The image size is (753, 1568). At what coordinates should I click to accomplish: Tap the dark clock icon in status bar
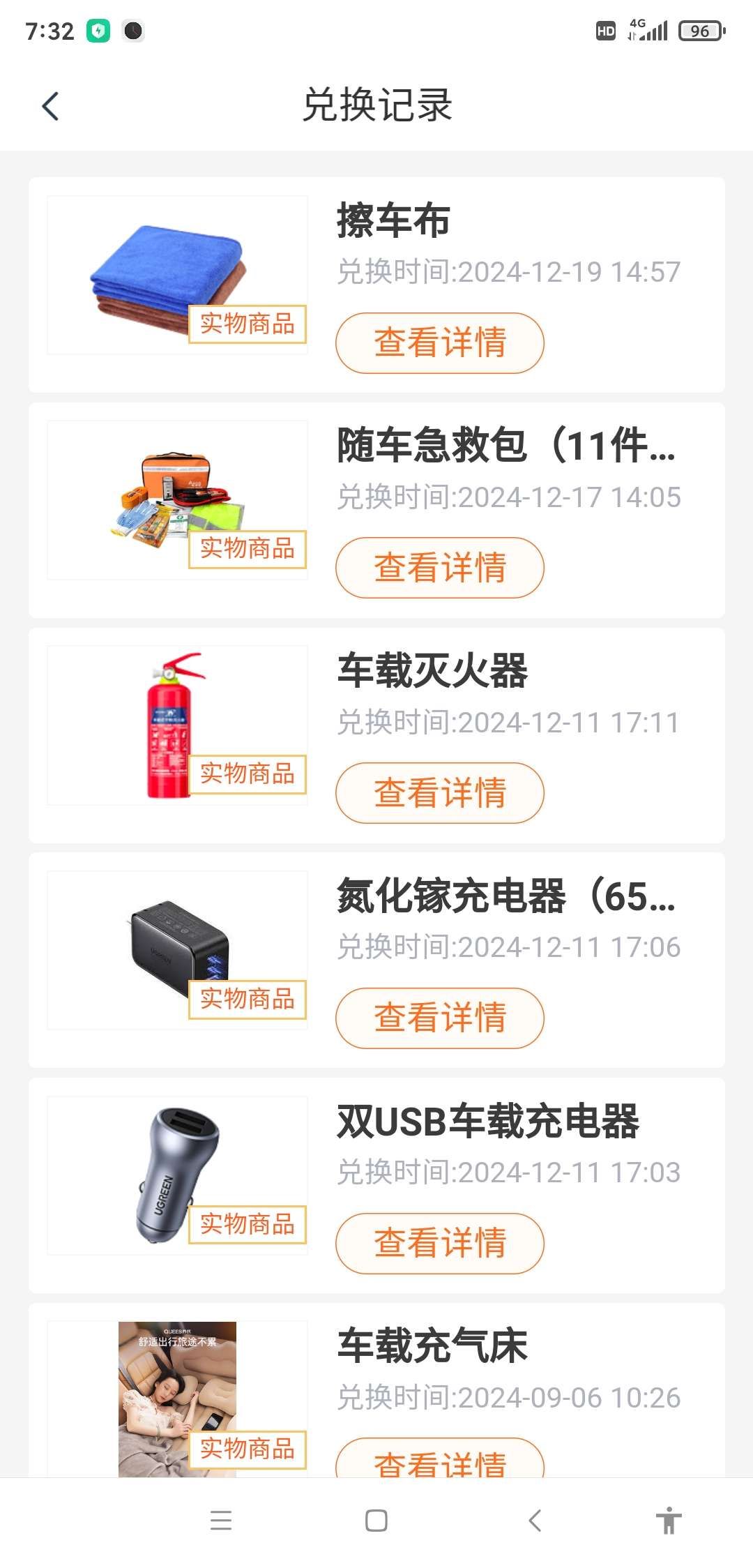click(x=132, y=29)
